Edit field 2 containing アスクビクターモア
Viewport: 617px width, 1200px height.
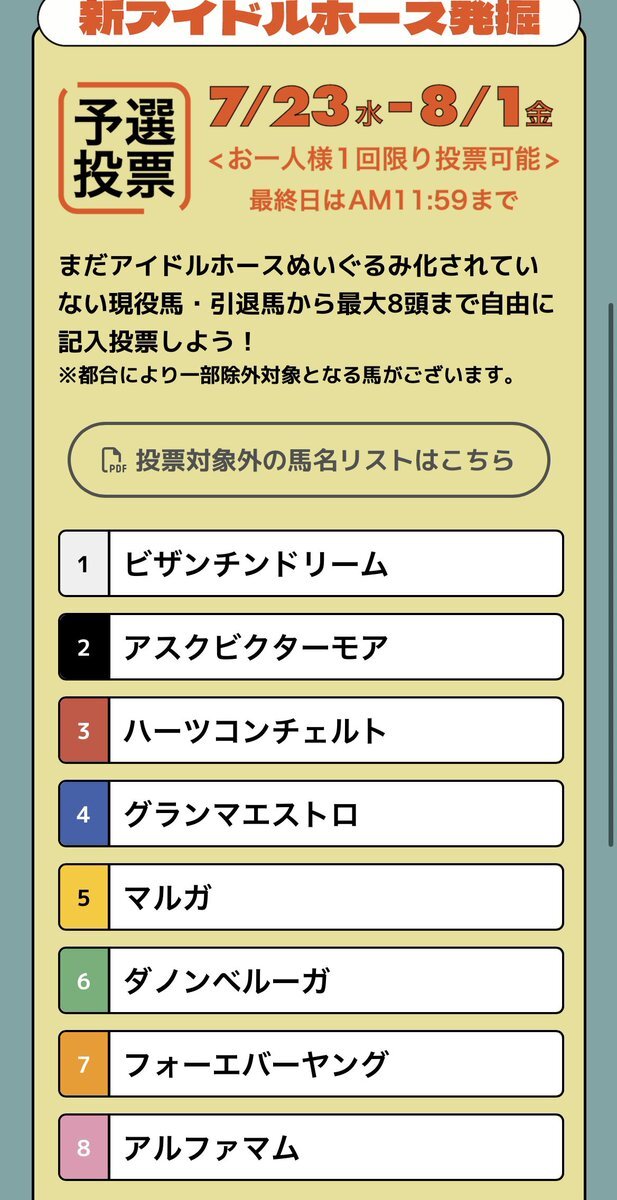point(336,647)
